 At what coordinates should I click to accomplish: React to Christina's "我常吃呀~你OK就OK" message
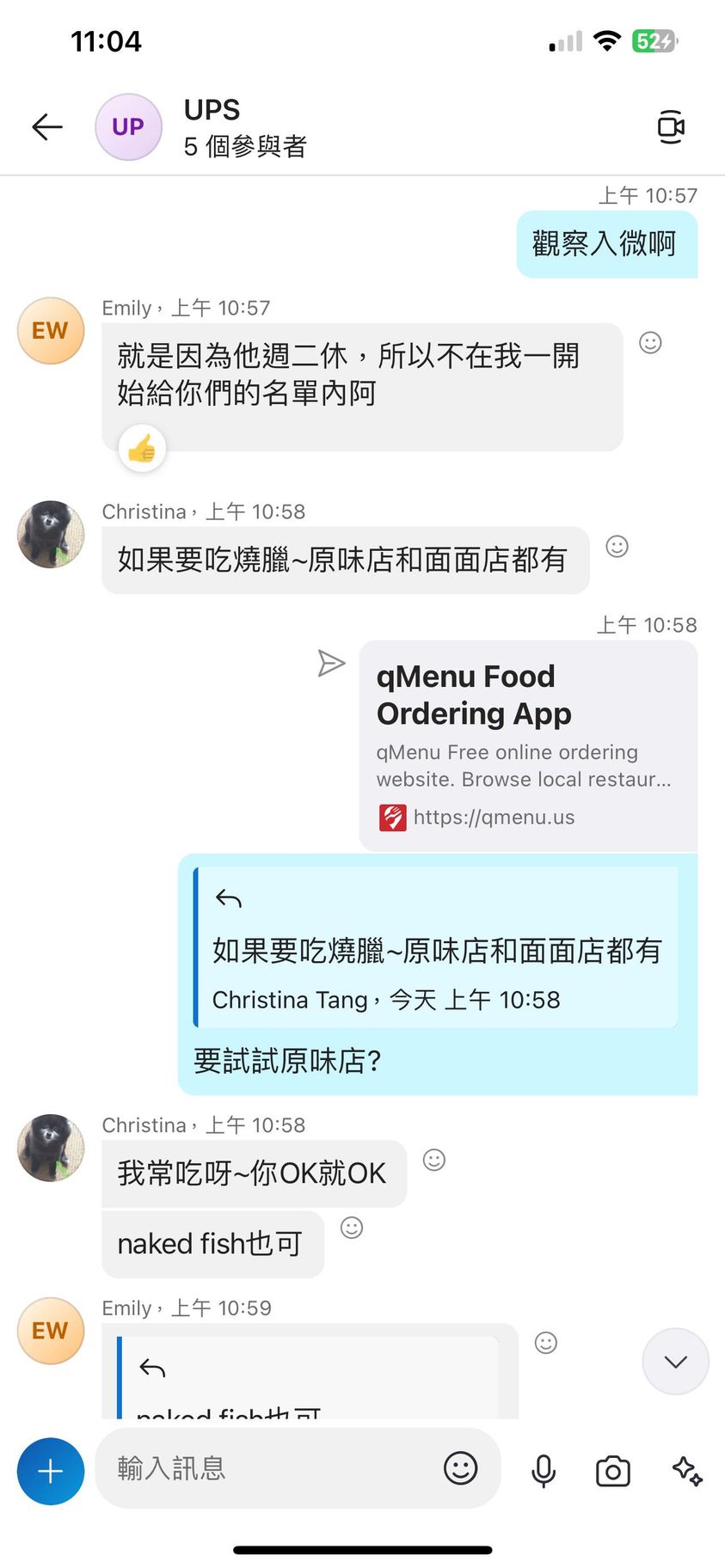coord(434,1161)
